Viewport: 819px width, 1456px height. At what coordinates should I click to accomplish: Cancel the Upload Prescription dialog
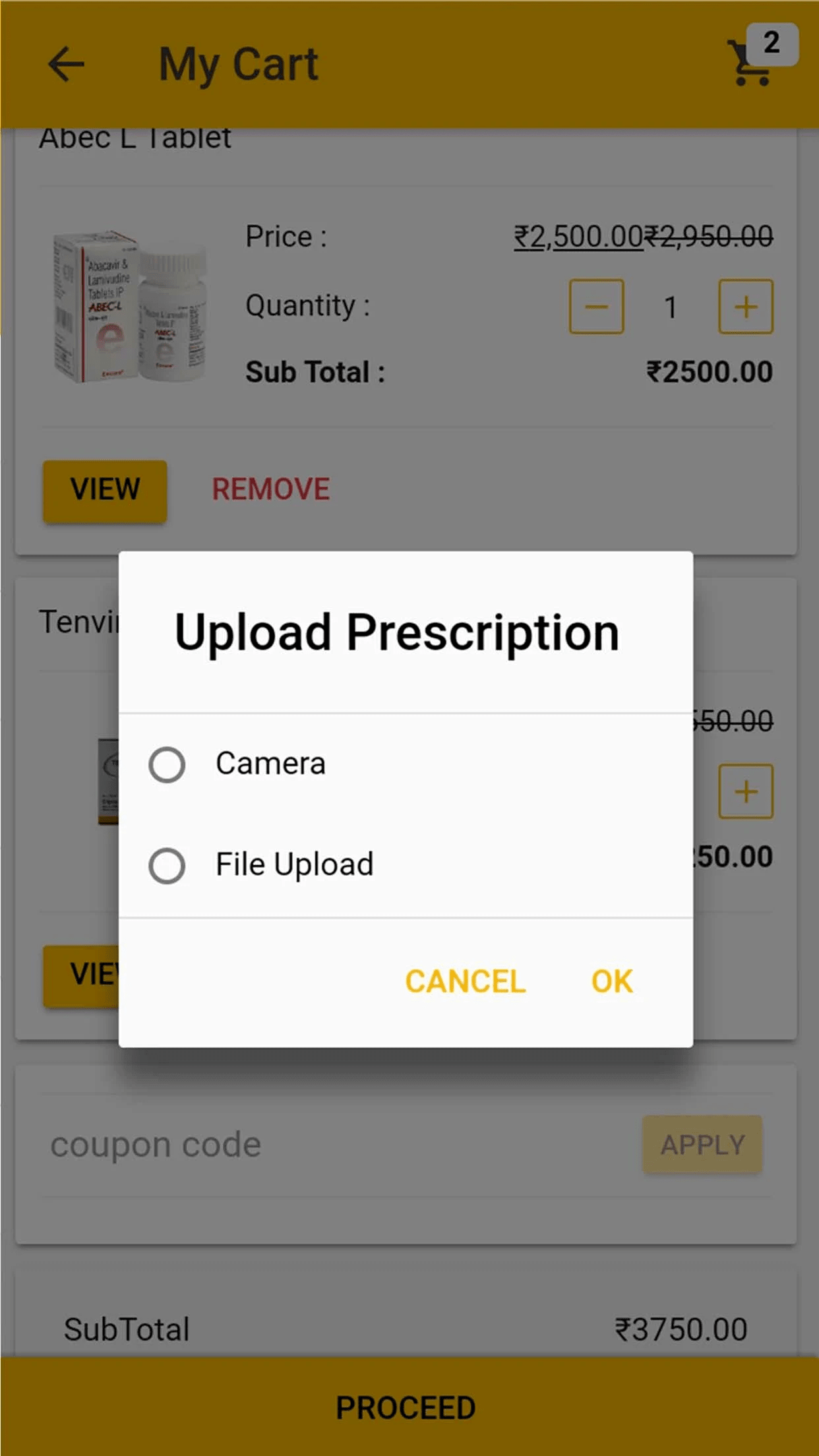point(465,981)
